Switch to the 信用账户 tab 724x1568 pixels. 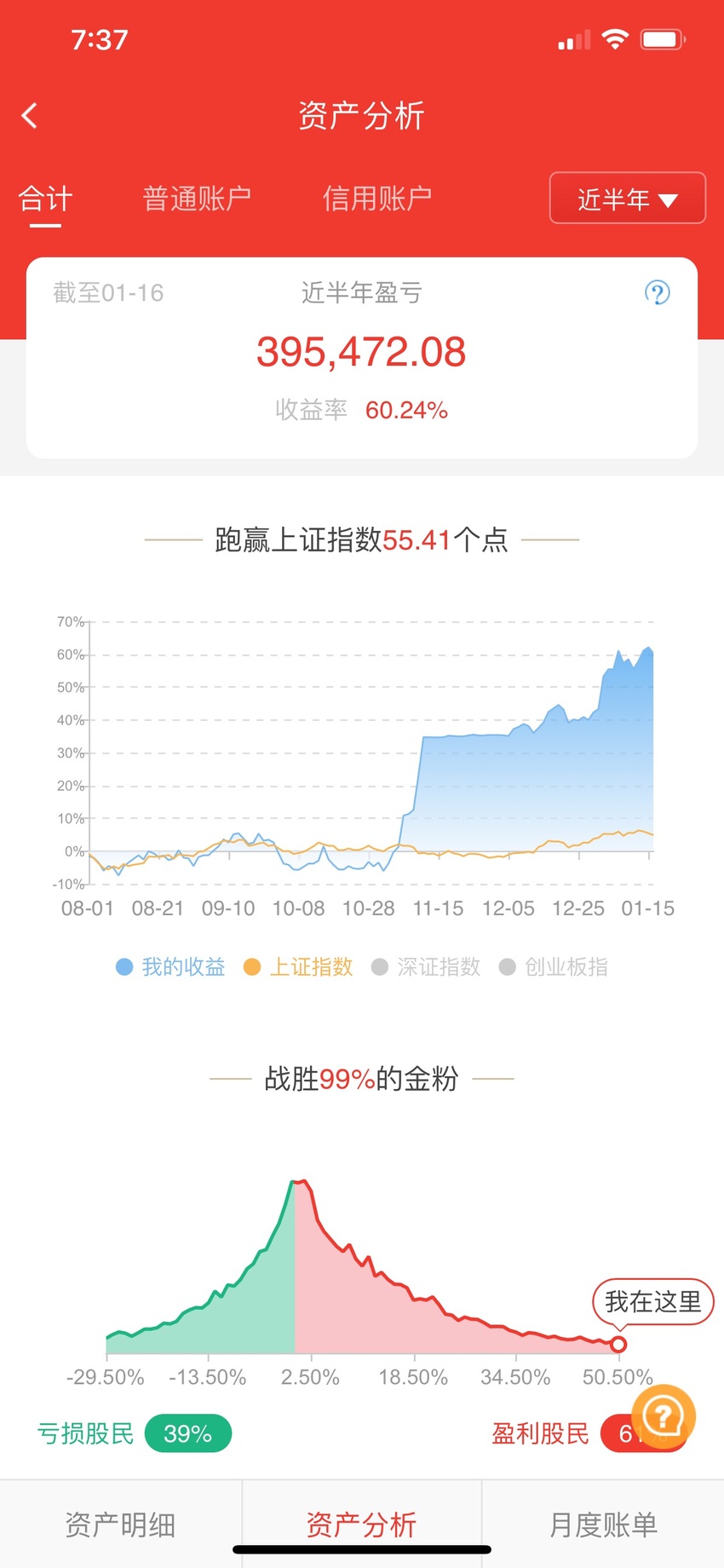(x=376, y=199)
